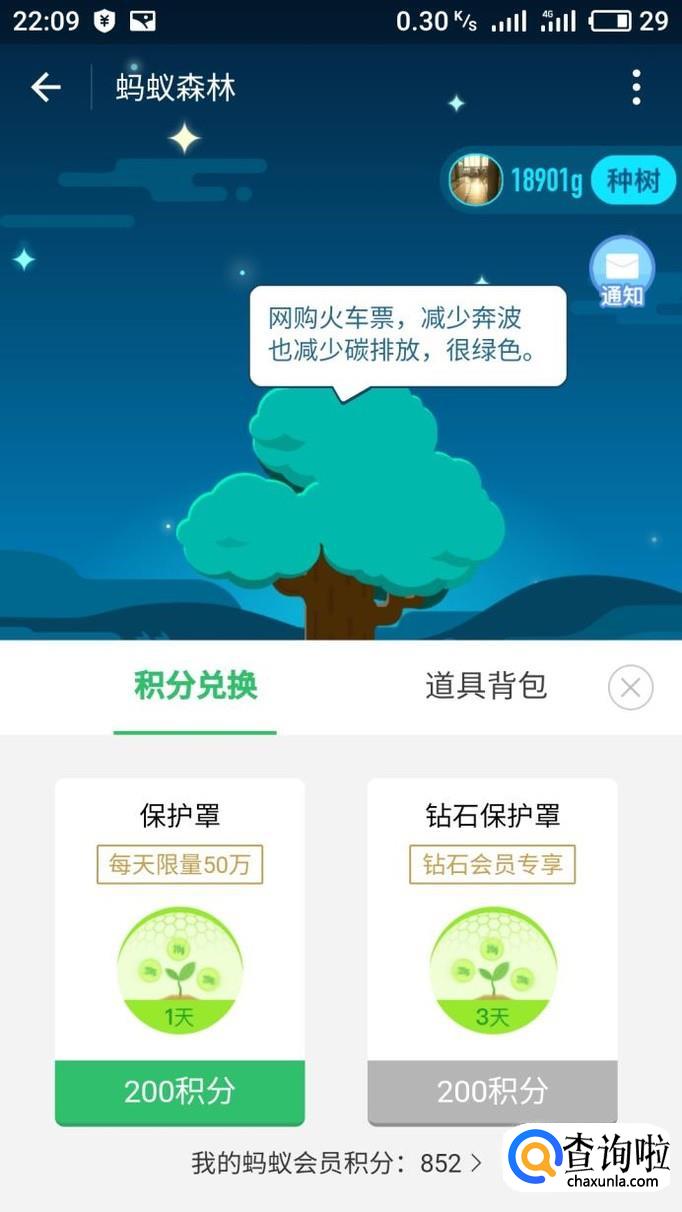The width and height of the screenshot is (682, 1212).
Task: Go back from 蚂蚁森林
Action: pos(46,88)
